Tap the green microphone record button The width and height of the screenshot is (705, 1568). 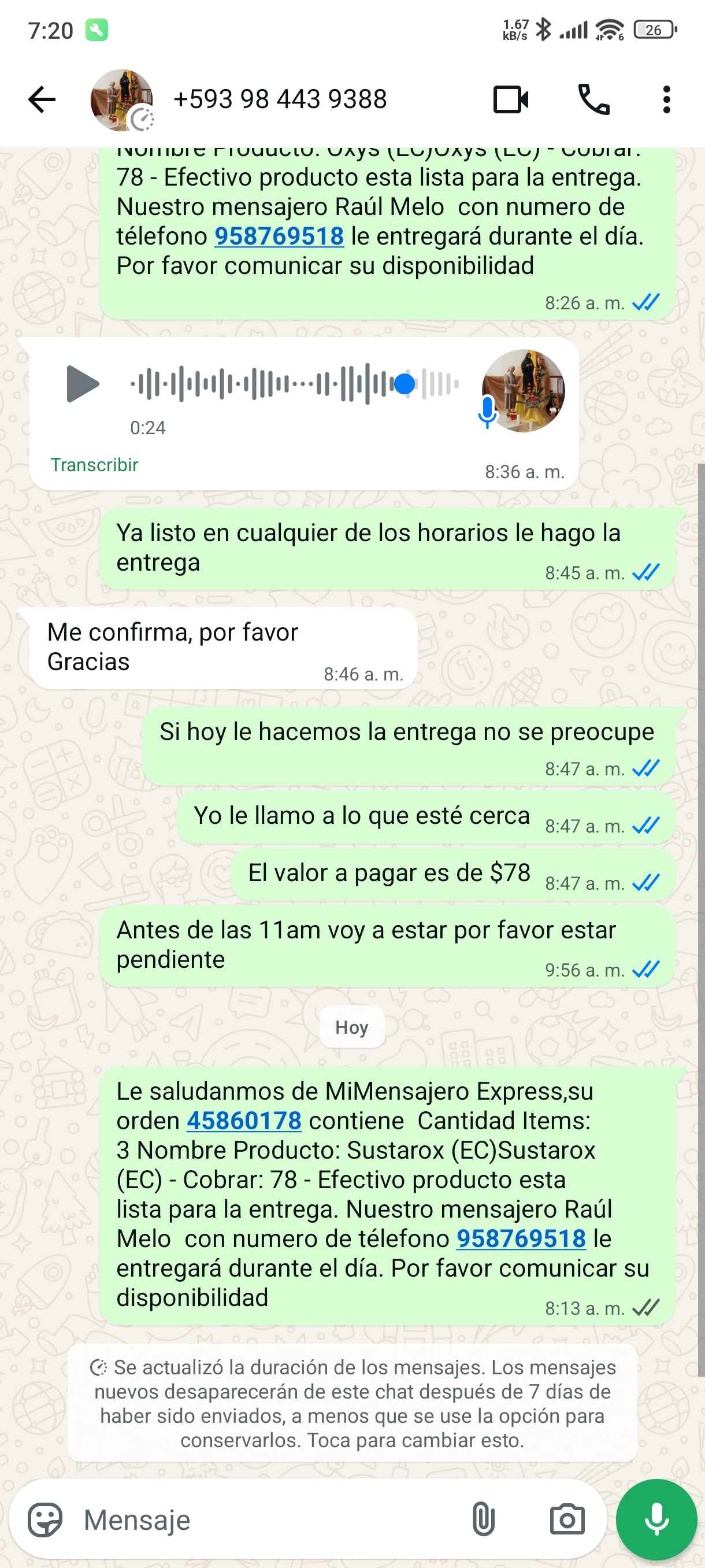(x=656, y=1520)
